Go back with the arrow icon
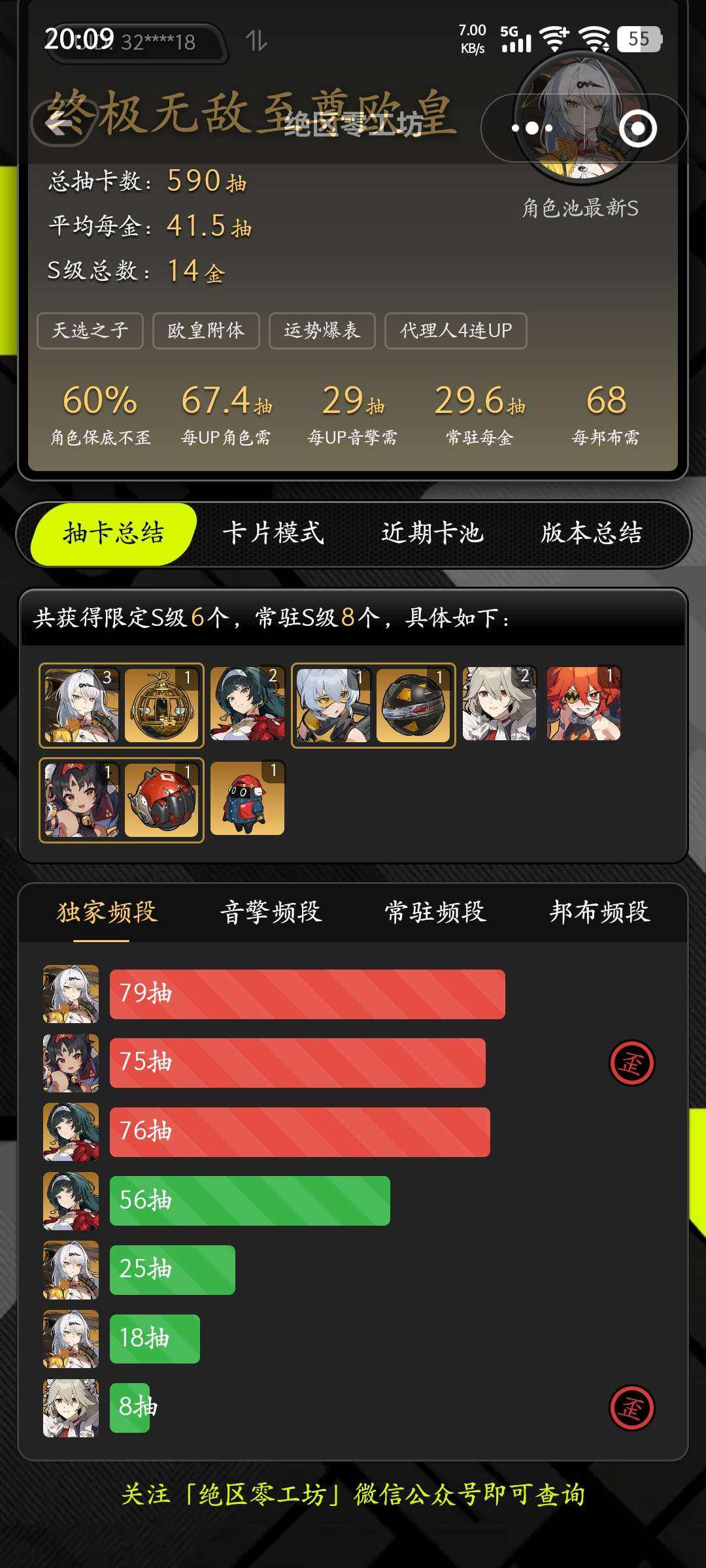 60,122
